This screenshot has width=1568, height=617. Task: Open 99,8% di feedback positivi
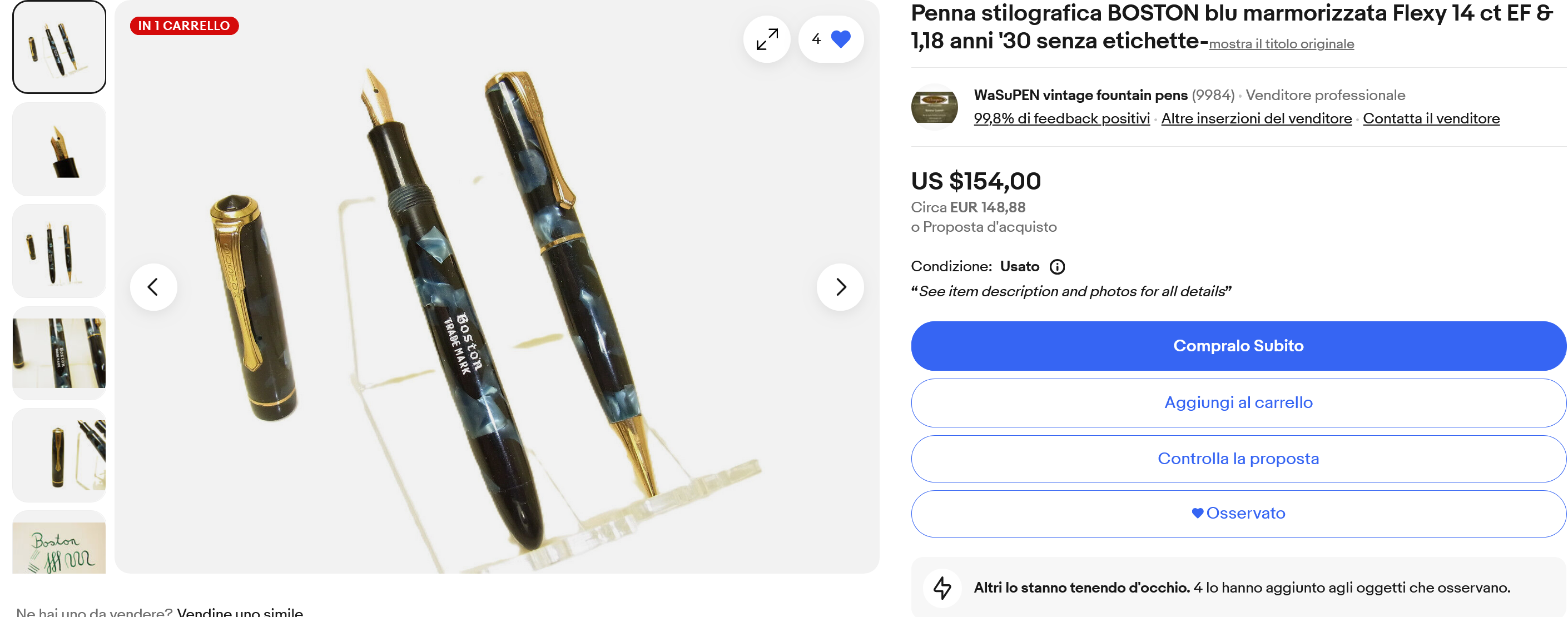click(1061, 118)
